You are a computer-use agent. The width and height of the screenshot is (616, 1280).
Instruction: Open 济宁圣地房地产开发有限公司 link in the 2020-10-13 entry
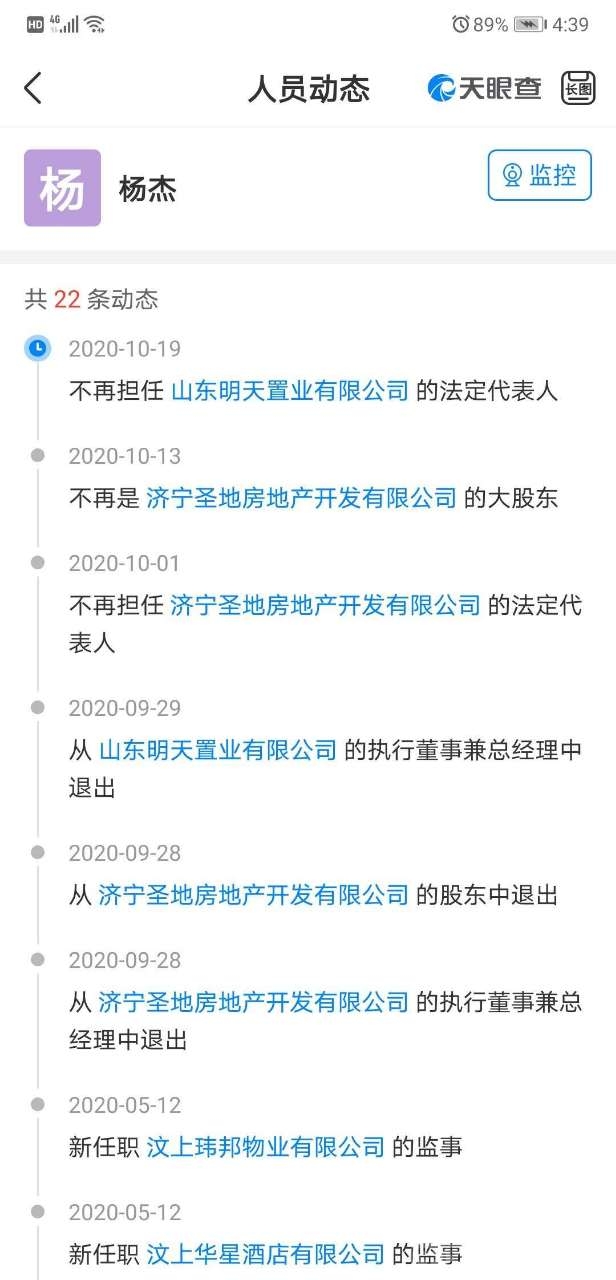[x=301, y=498]
